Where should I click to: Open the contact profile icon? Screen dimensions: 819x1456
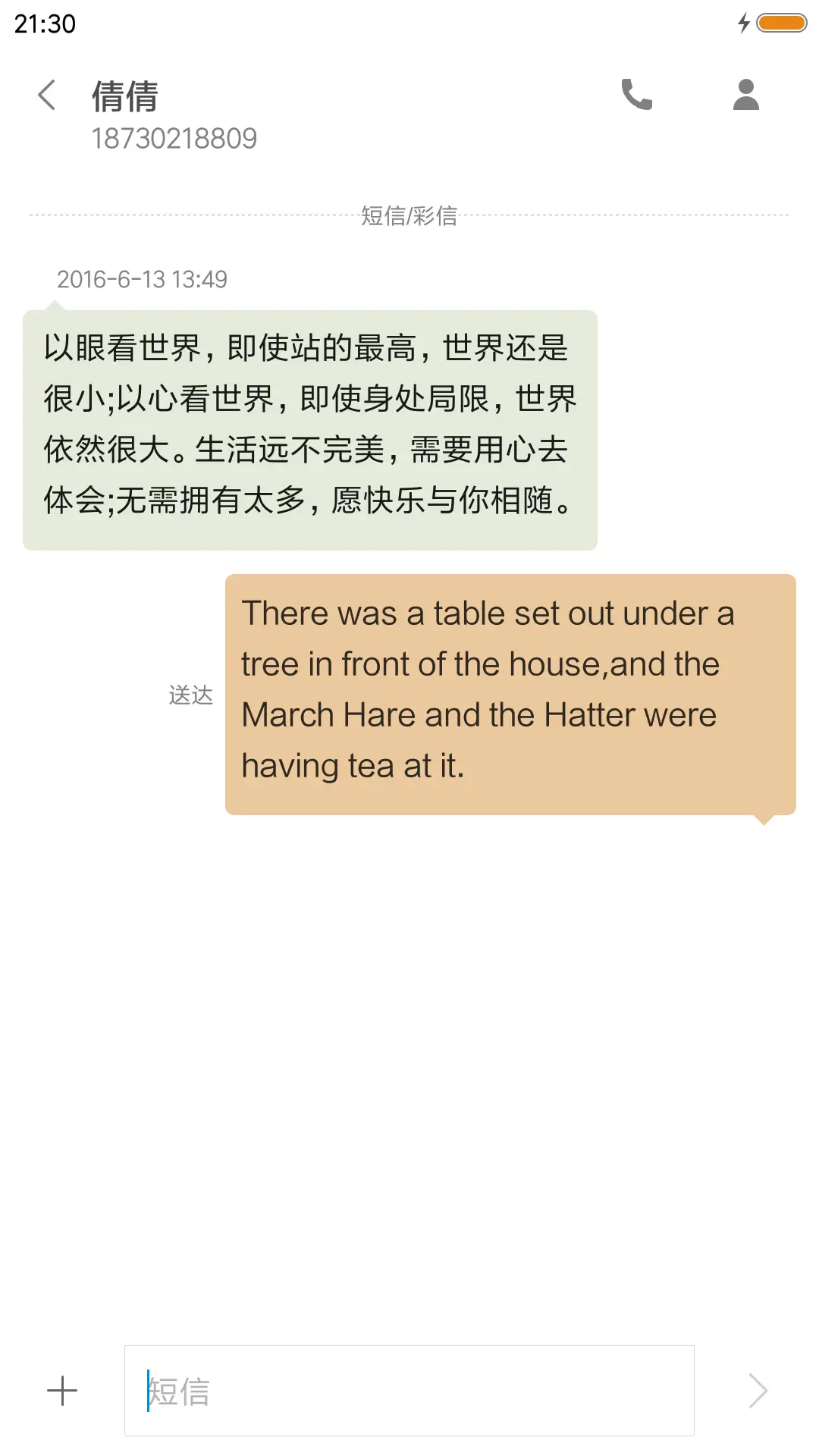coord(745,95)
